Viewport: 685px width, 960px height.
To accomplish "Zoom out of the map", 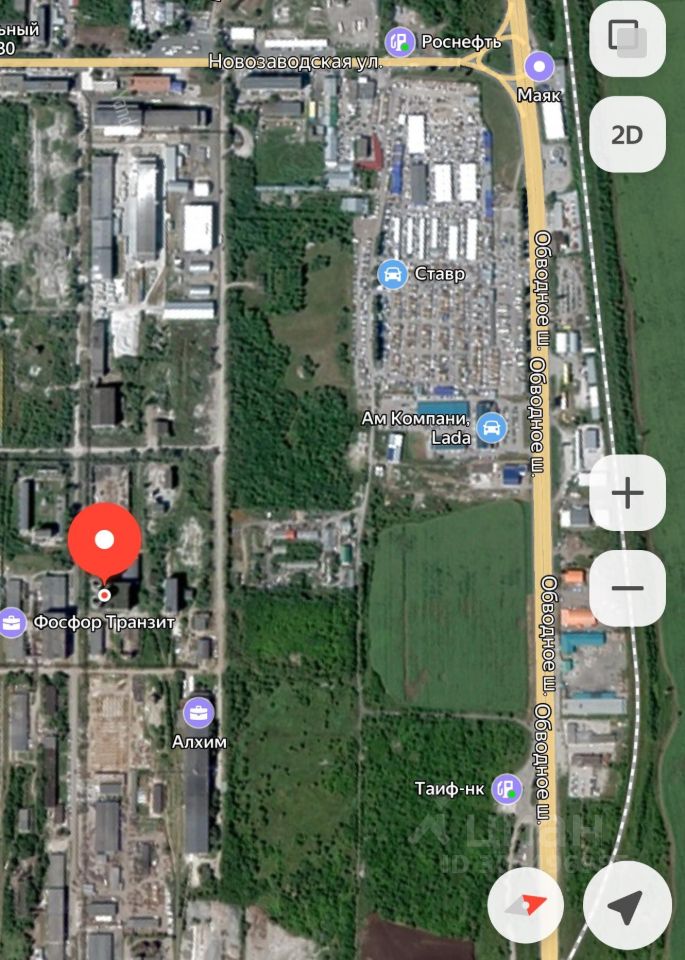I will [627, 588].
